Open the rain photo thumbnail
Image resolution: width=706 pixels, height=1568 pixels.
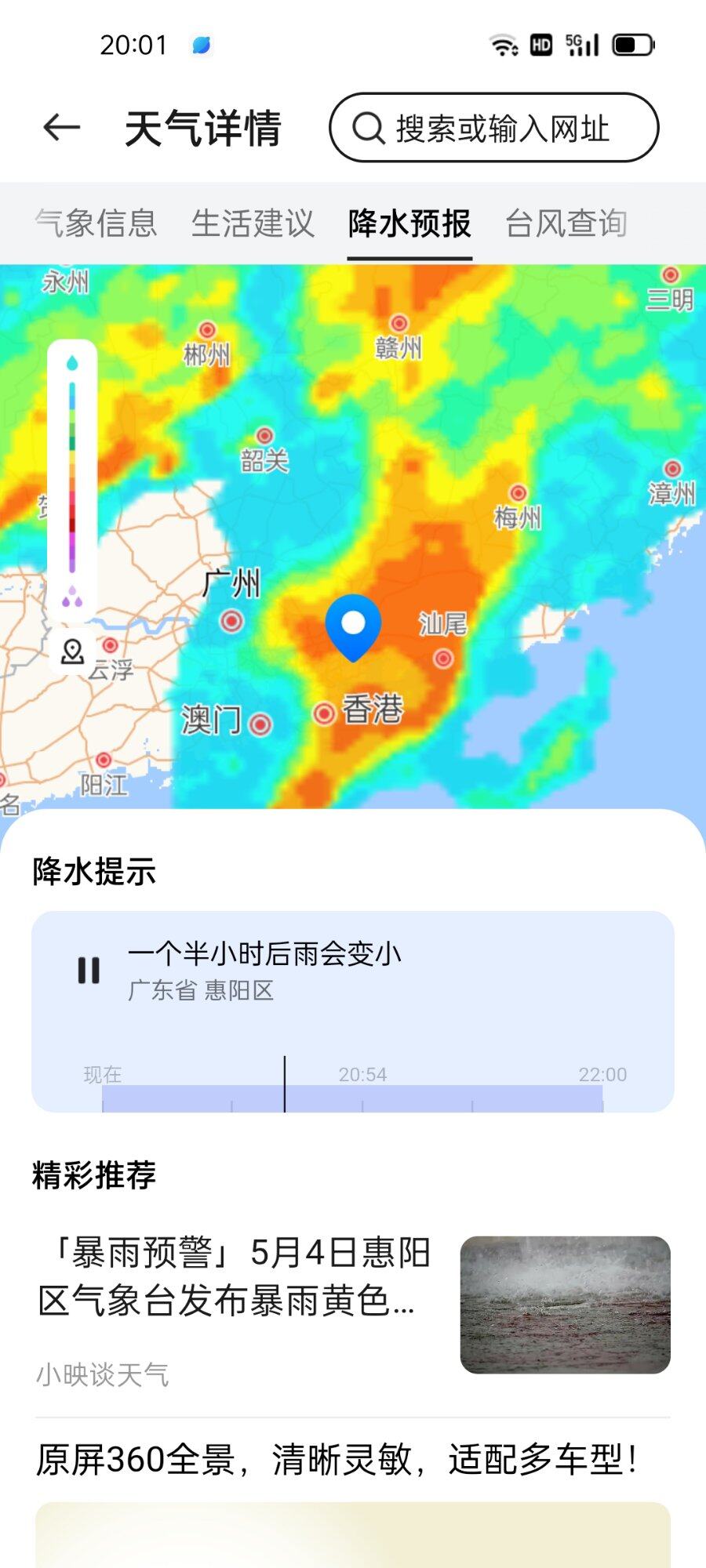(565, 1305)
